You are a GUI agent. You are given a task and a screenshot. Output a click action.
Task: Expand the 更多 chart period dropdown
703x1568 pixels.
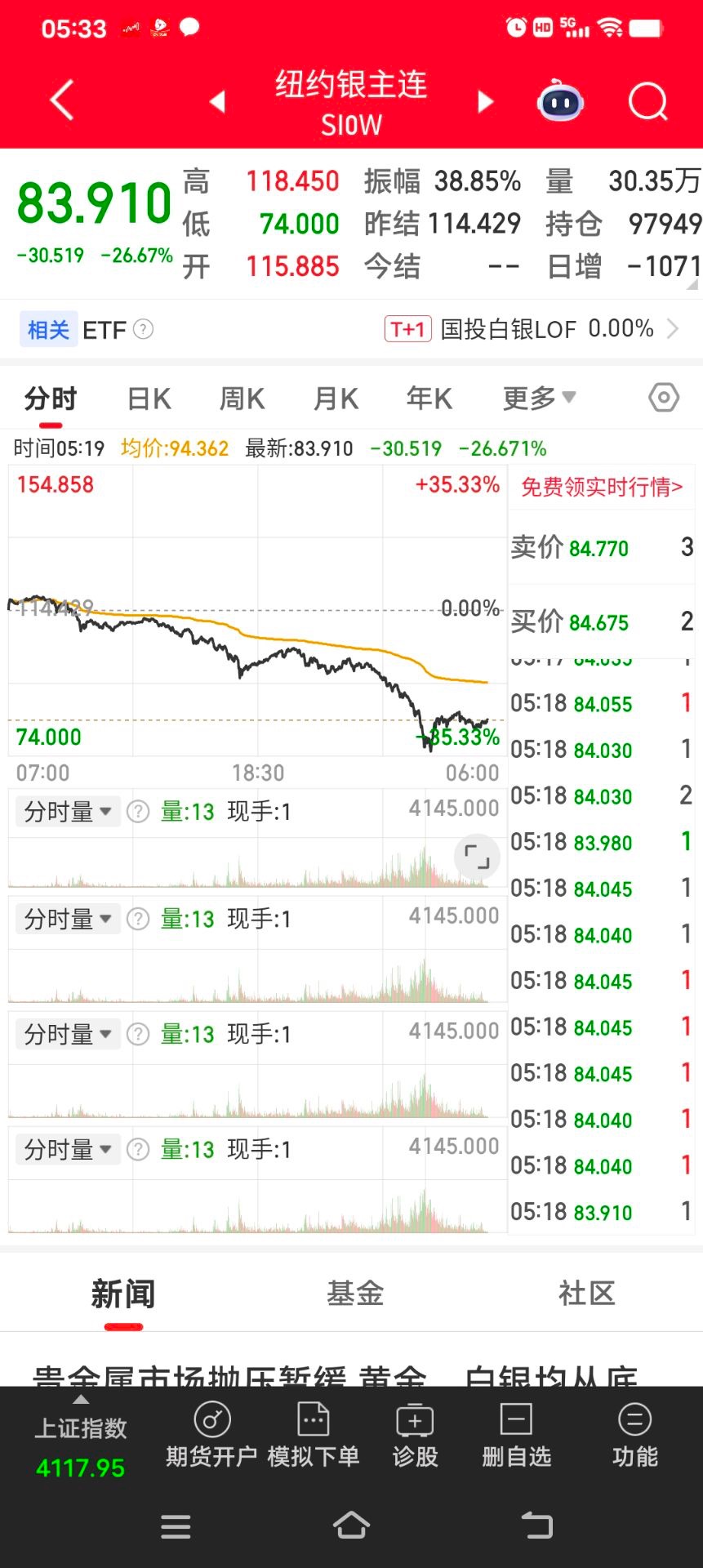(x=539, y=399)
